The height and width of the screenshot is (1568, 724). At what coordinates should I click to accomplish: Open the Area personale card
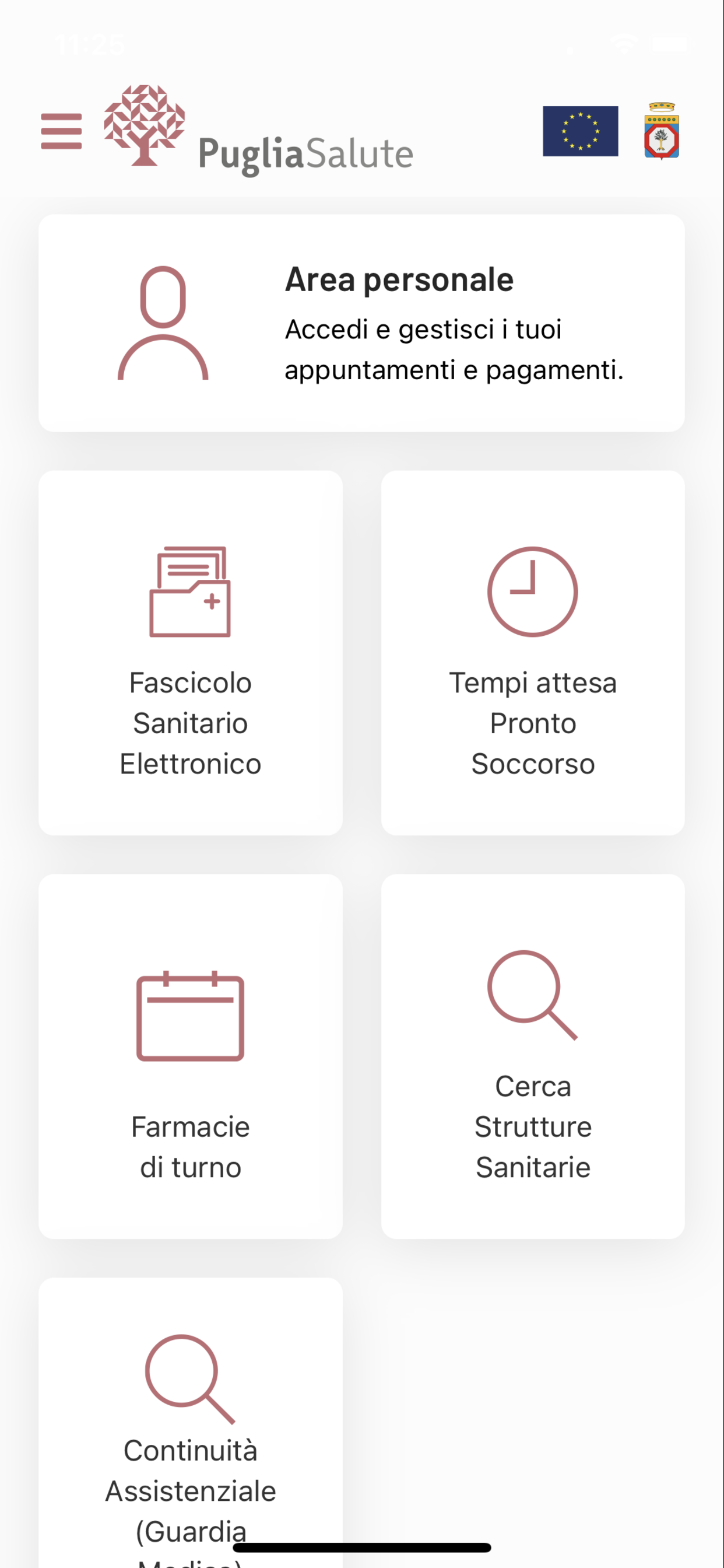tap(361, 323)
